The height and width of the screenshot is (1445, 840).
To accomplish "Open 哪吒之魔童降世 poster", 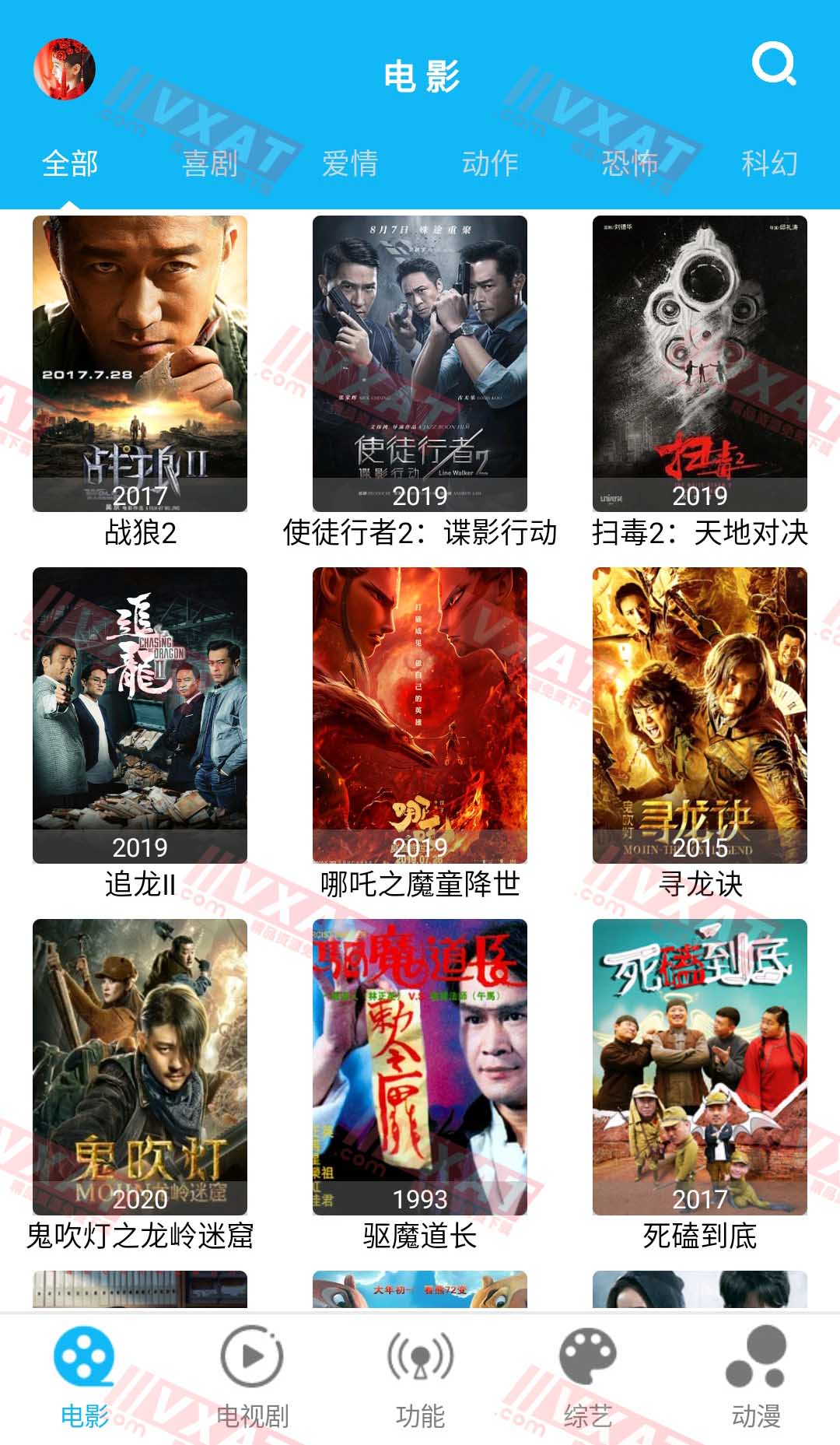I will click(420, 712).
